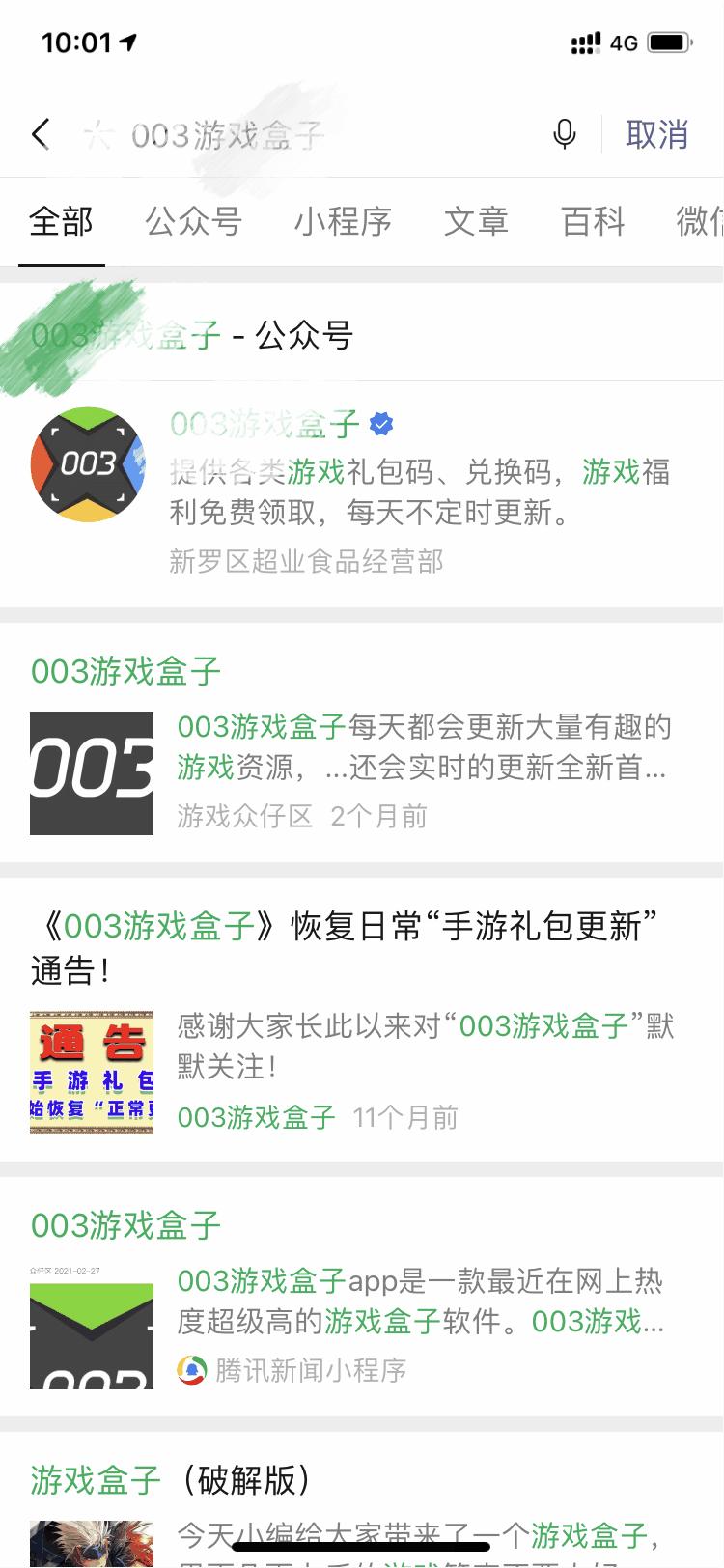Switch to the 公众号 tab

pos(194,222)
